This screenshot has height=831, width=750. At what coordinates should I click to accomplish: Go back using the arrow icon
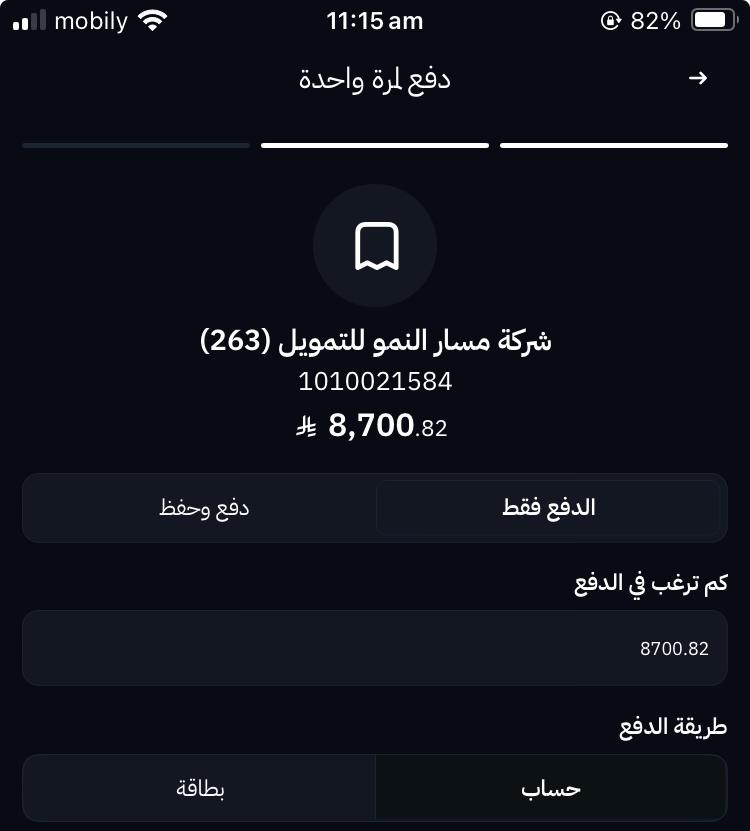point(698,78)
